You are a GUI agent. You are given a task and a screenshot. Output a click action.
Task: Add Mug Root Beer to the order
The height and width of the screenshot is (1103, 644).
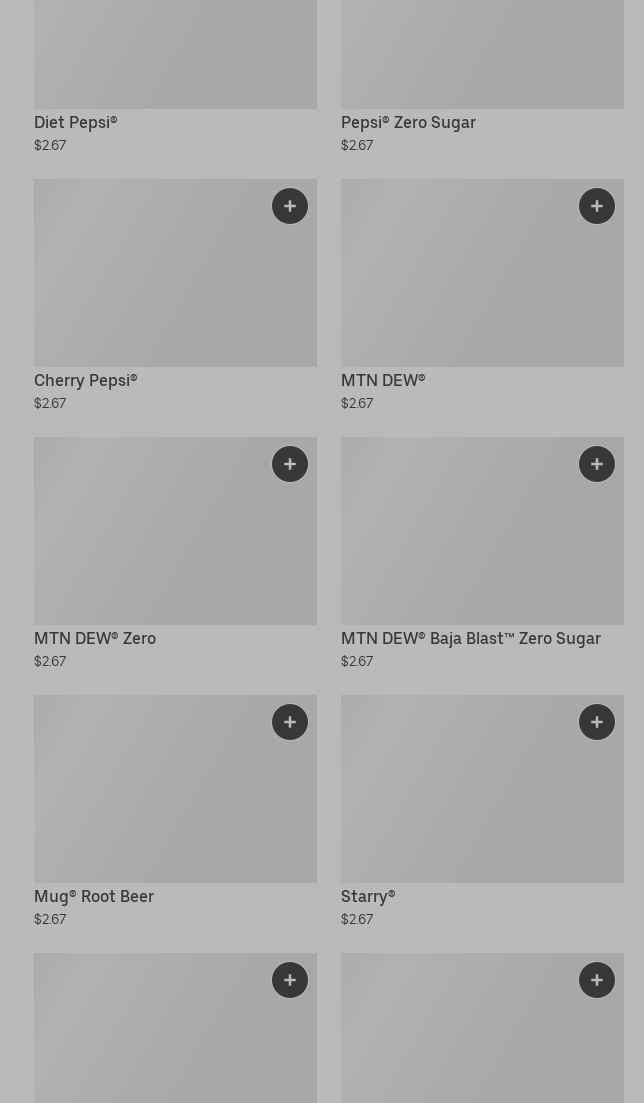[290, 722]
